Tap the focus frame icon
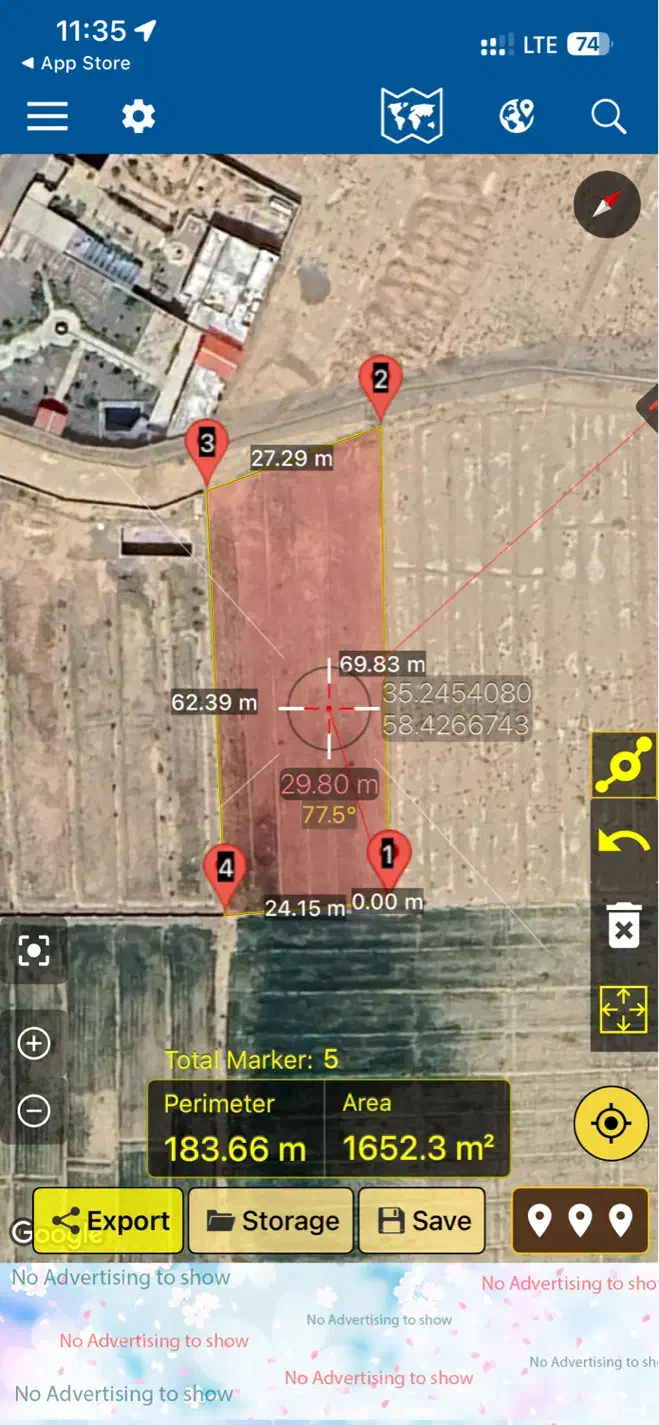Viewport: 659px width, 1425px height. pyautogui.click(x=34, y=950)
